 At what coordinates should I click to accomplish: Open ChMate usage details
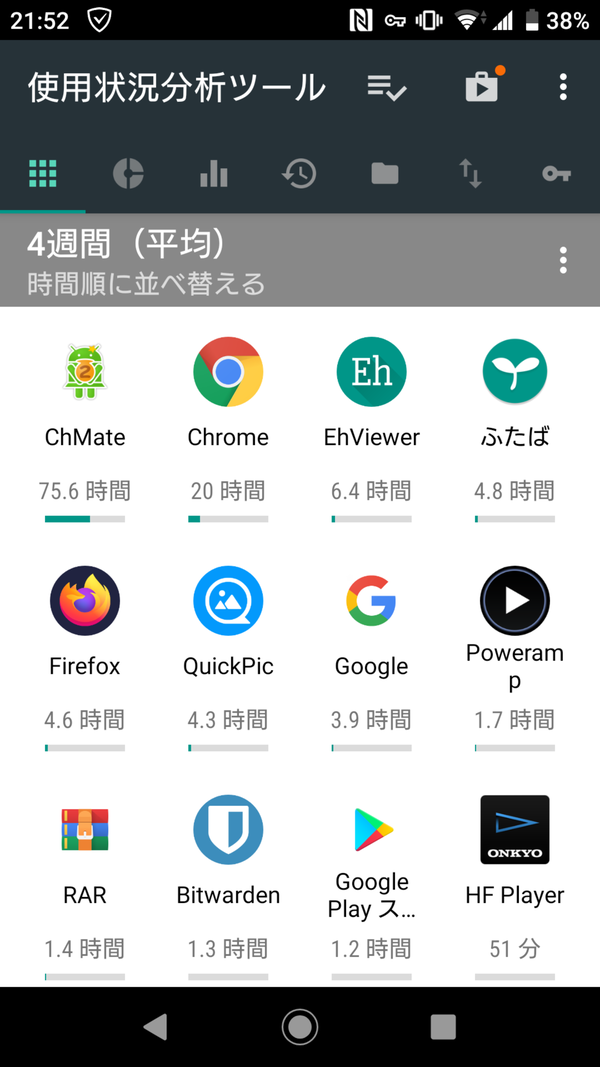point(85,429)
